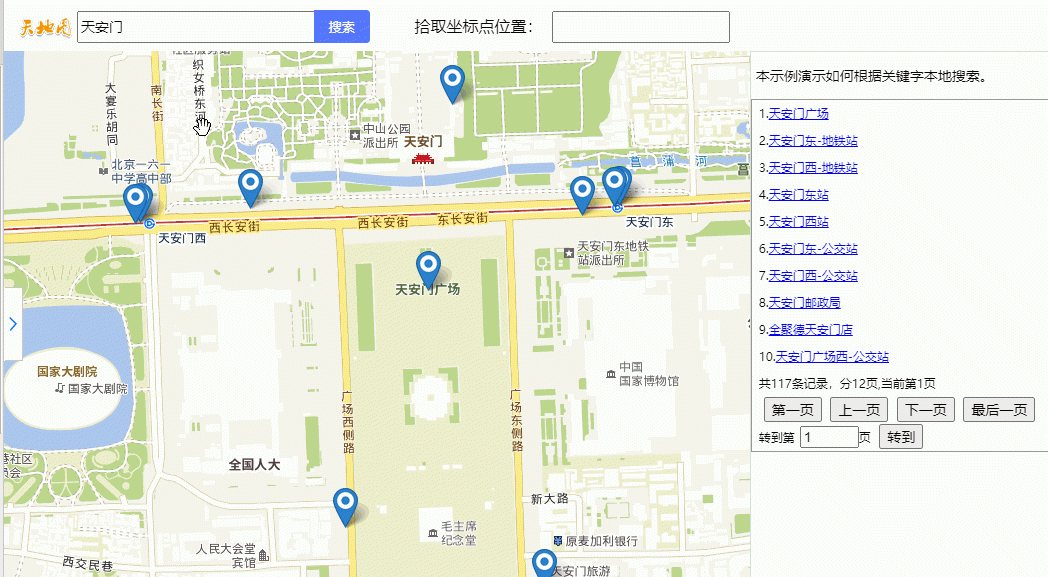Jump to 最后一页 last page
The image size is (1048, 577).
point(998,410)
